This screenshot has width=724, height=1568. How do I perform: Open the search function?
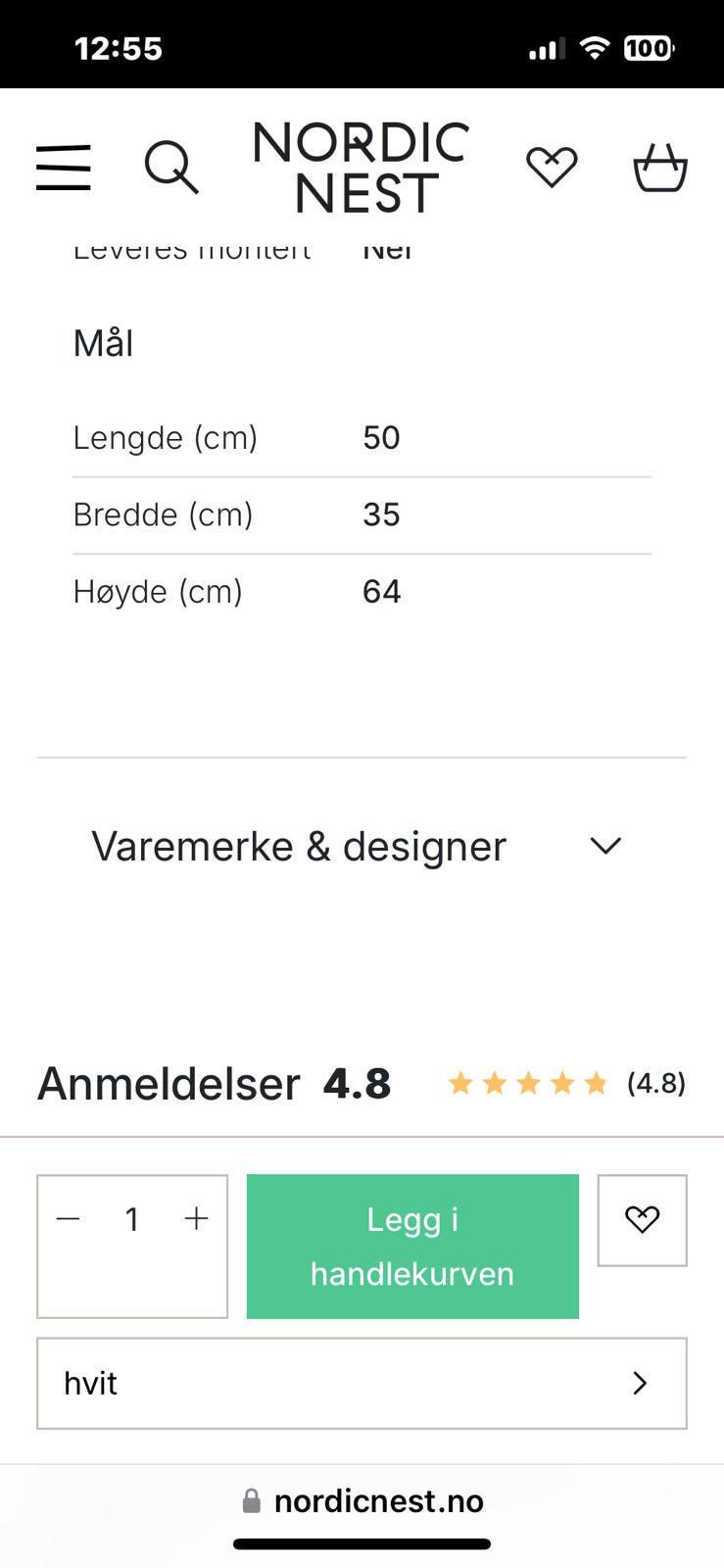point(172,167)
